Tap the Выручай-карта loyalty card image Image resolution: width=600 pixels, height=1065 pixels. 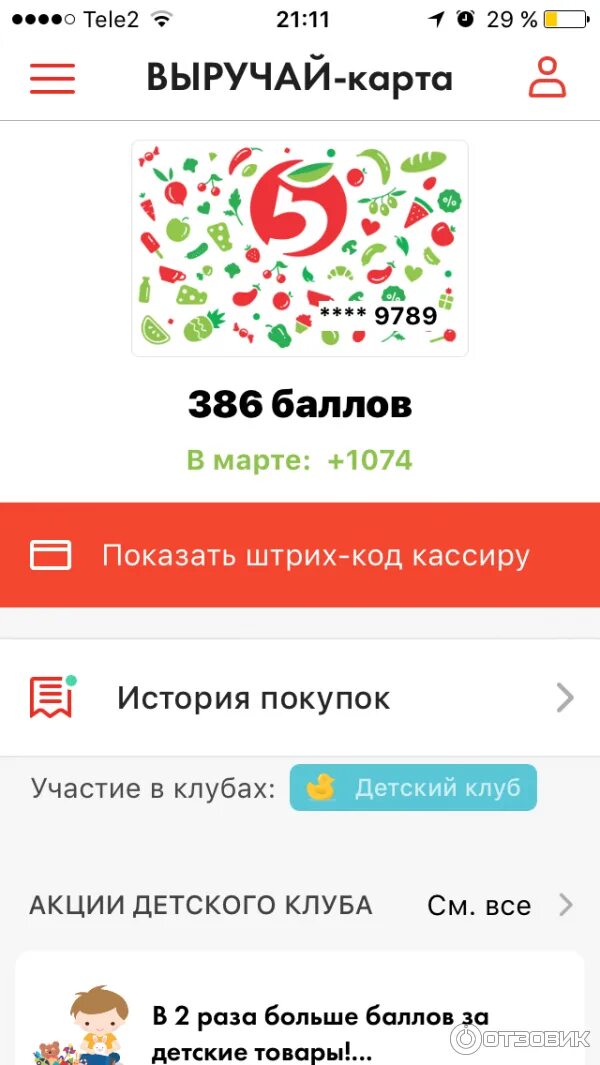click(x=300, y=248)
